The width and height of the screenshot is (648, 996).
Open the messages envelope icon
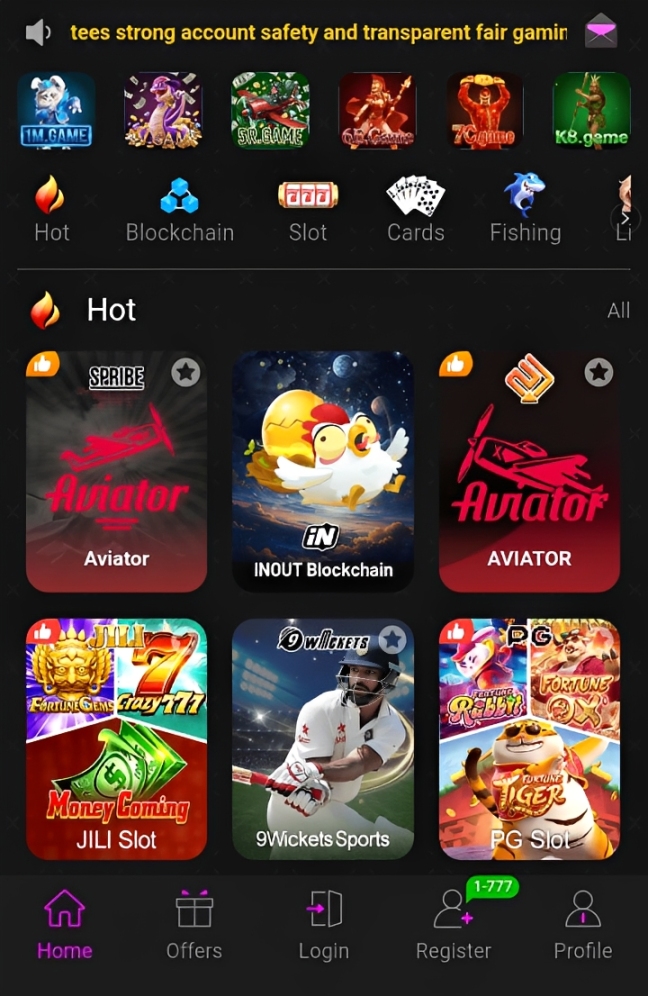point(601,32)
